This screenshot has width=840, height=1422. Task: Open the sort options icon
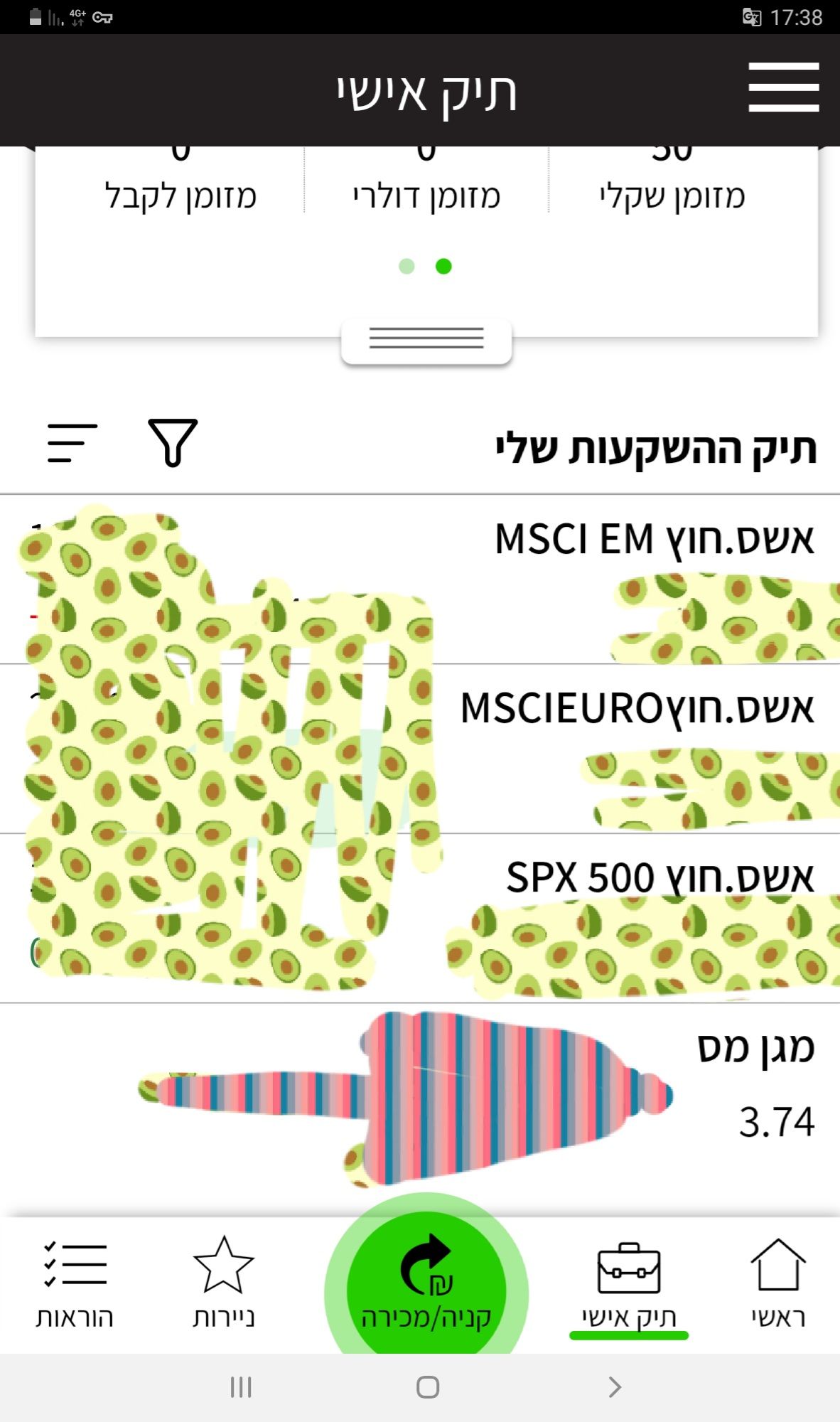[x=72, y=443]
